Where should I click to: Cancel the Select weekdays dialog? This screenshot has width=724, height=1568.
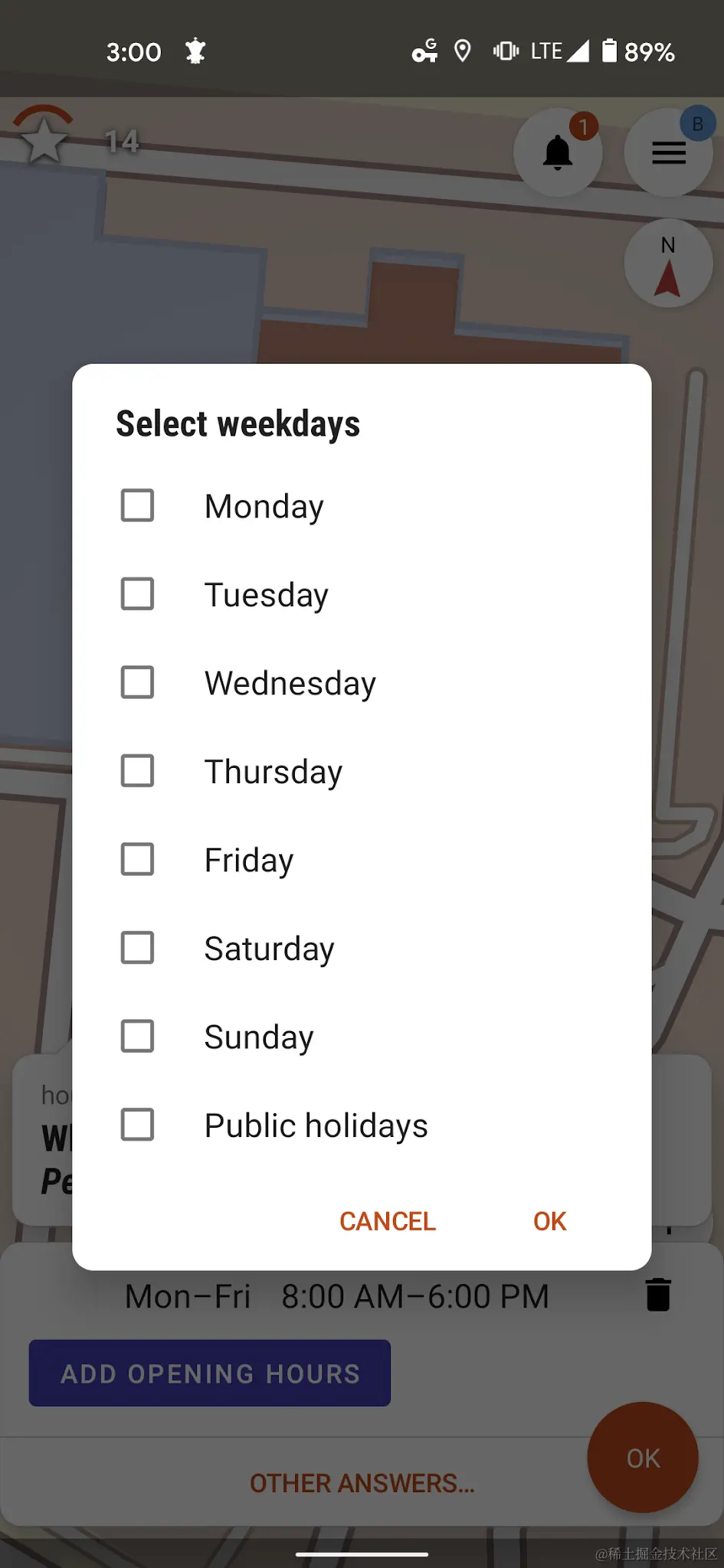click(388, 1221)
